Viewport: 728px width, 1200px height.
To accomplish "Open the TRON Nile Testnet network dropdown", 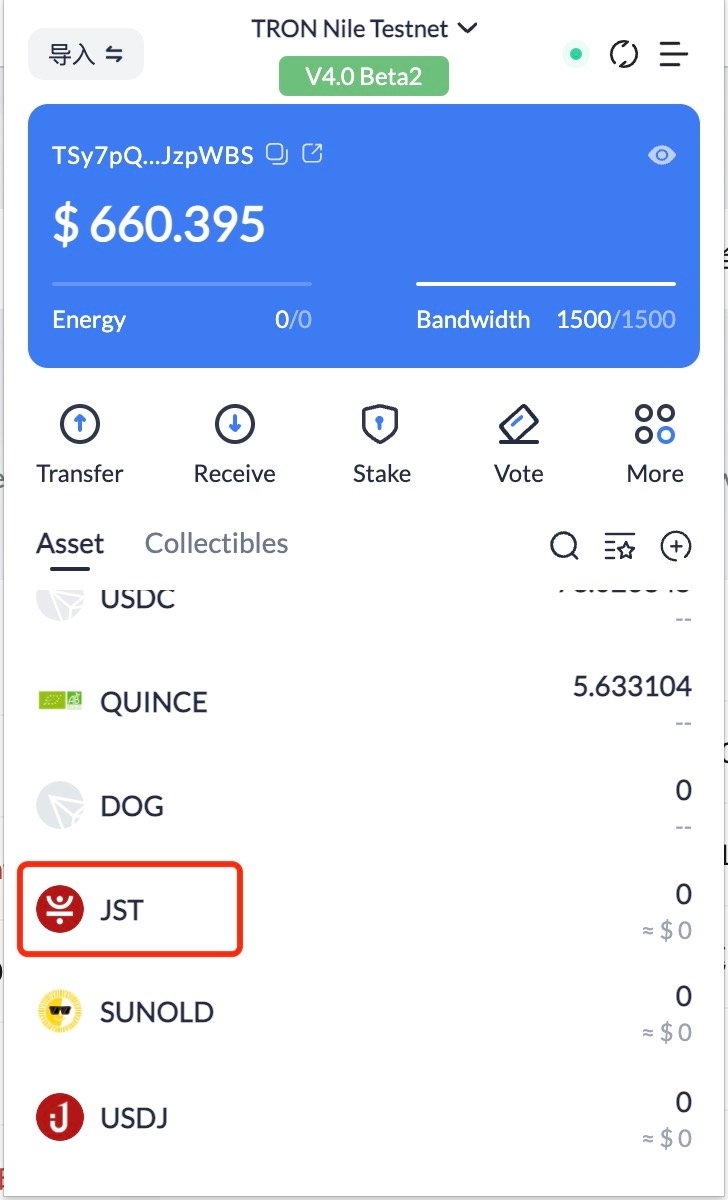I will click(x=364, y=29).
